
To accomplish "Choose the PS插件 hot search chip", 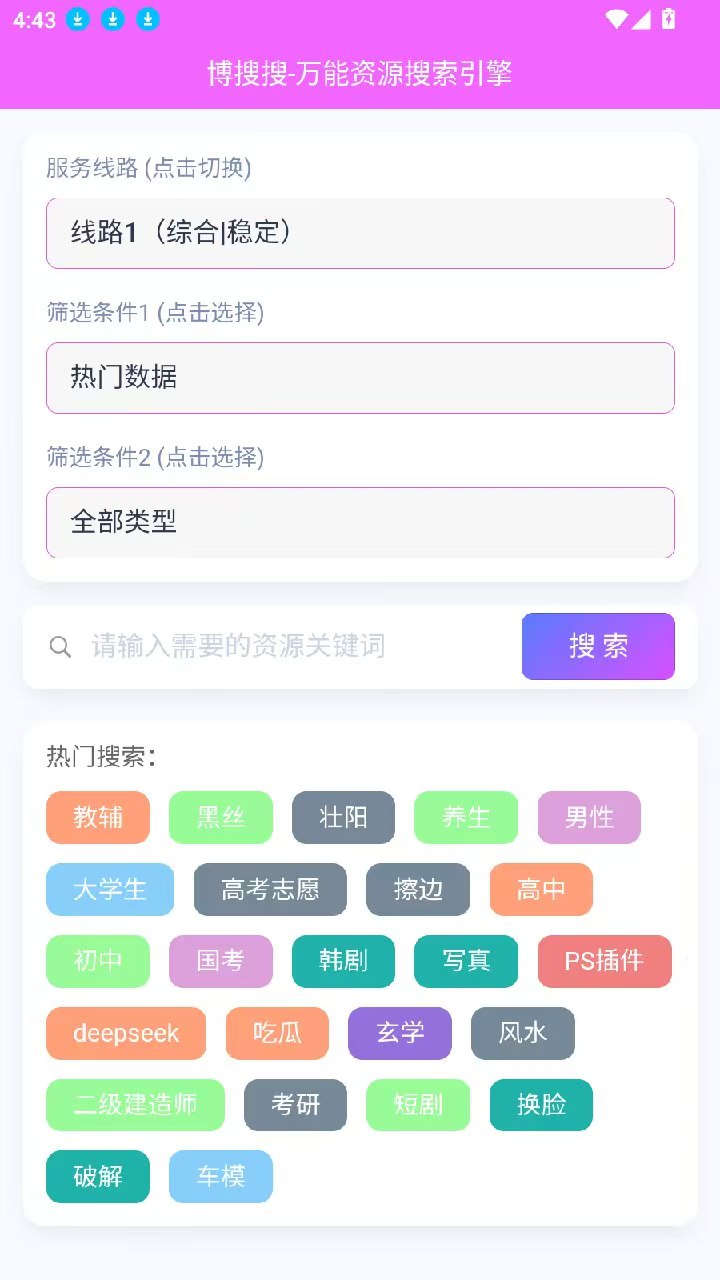I will click(x=605, y=961).
